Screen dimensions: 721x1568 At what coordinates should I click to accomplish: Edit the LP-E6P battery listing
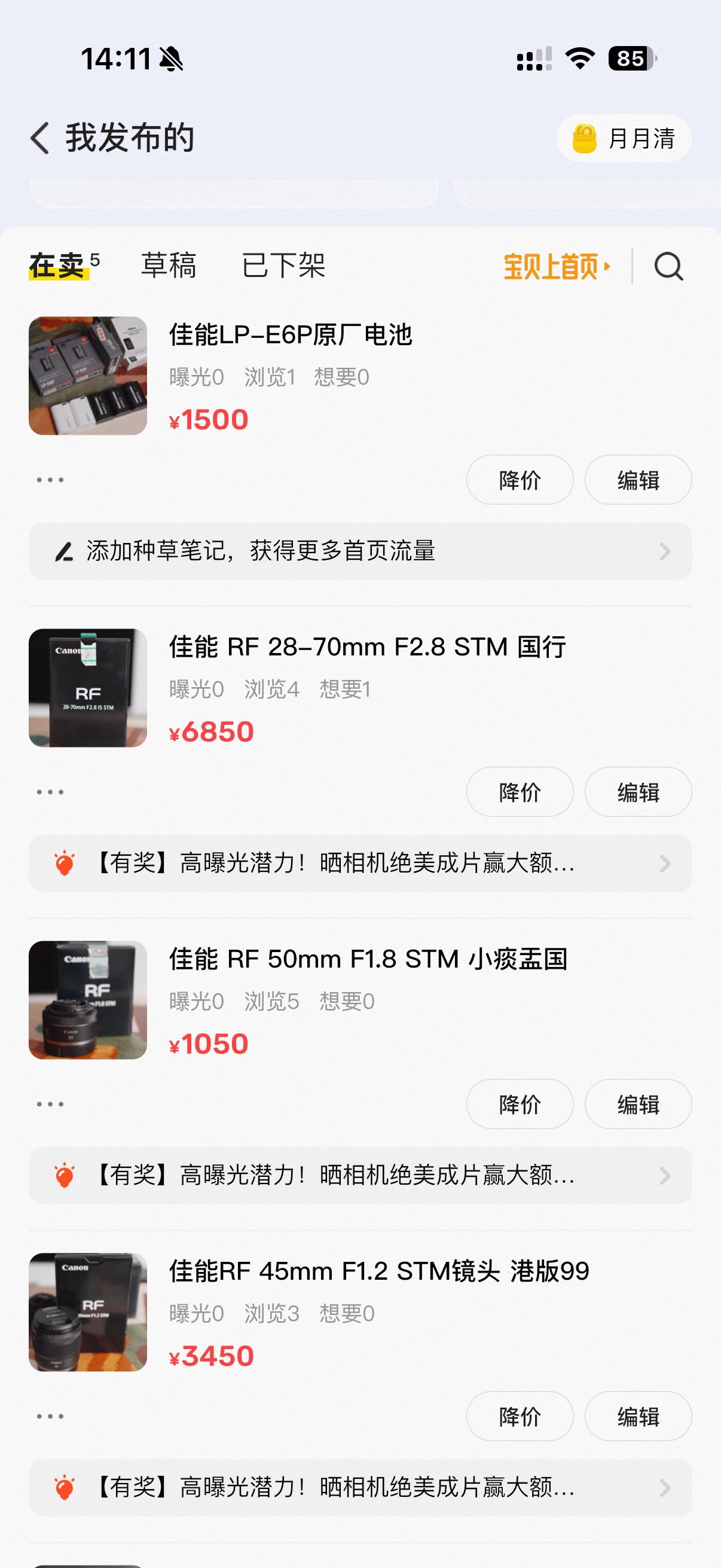click(638, 480)
